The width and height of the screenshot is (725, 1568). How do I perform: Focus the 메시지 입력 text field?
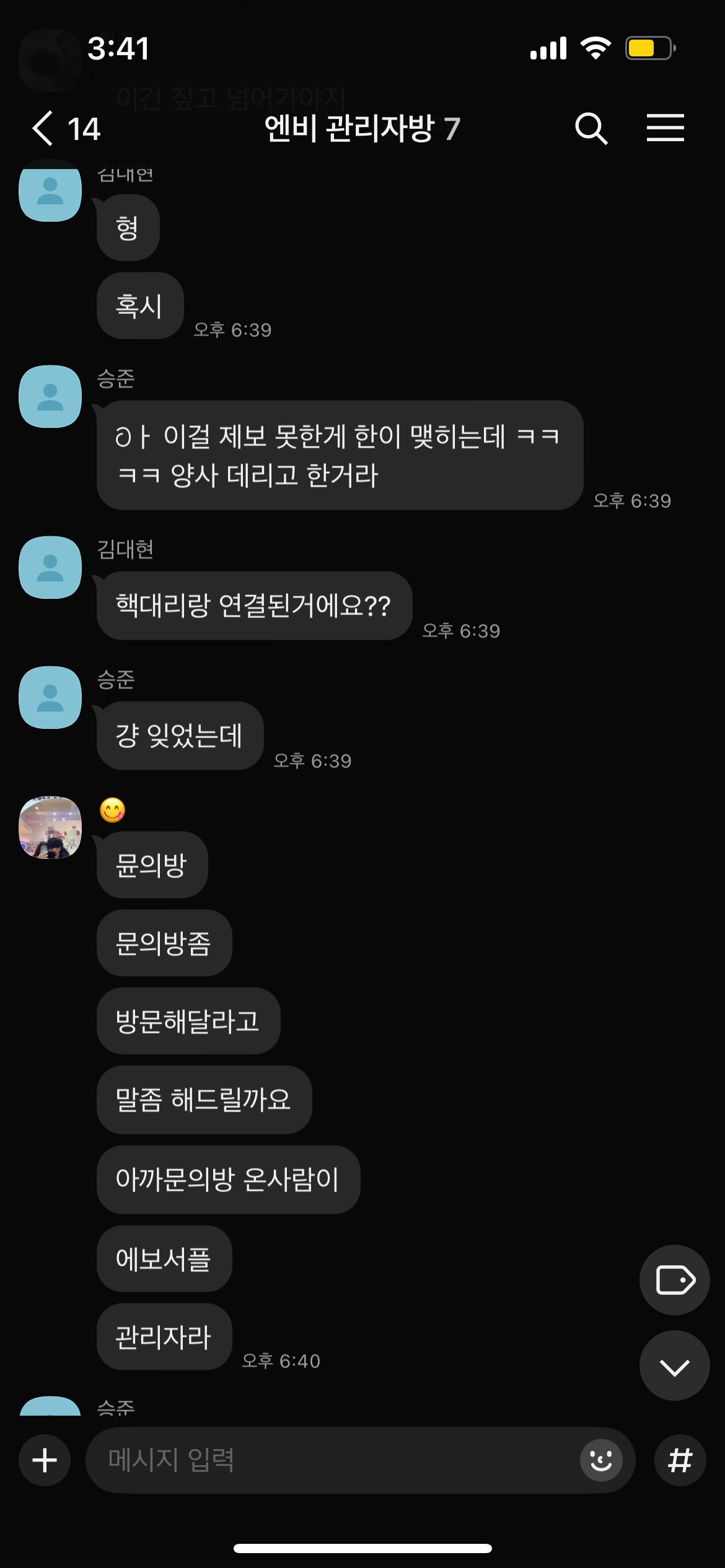point(335,1460)
